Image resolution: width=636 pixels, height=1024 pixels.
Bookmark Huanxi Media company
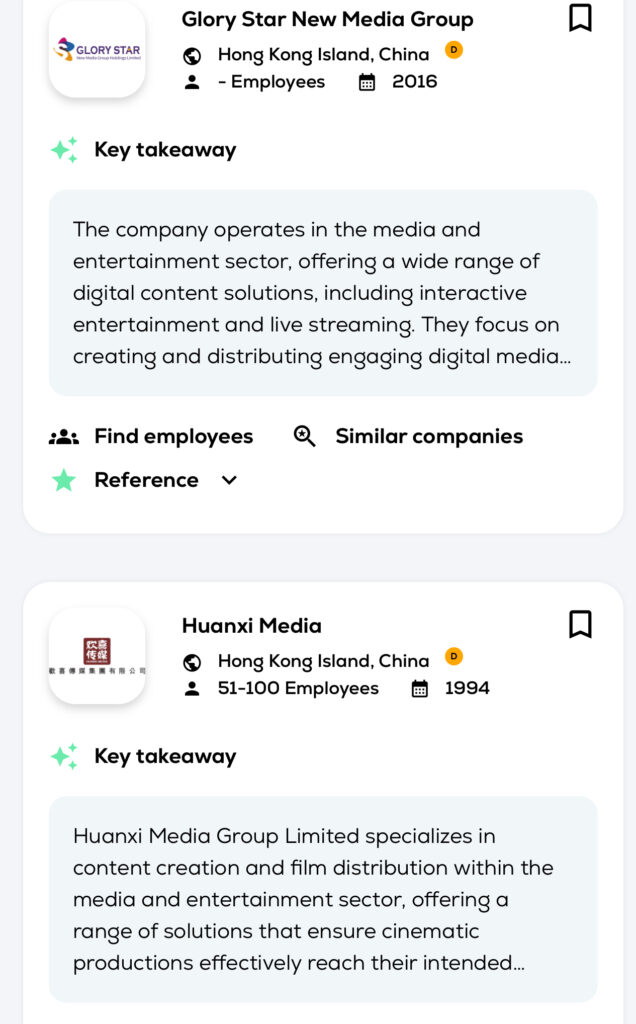[580, 624]
